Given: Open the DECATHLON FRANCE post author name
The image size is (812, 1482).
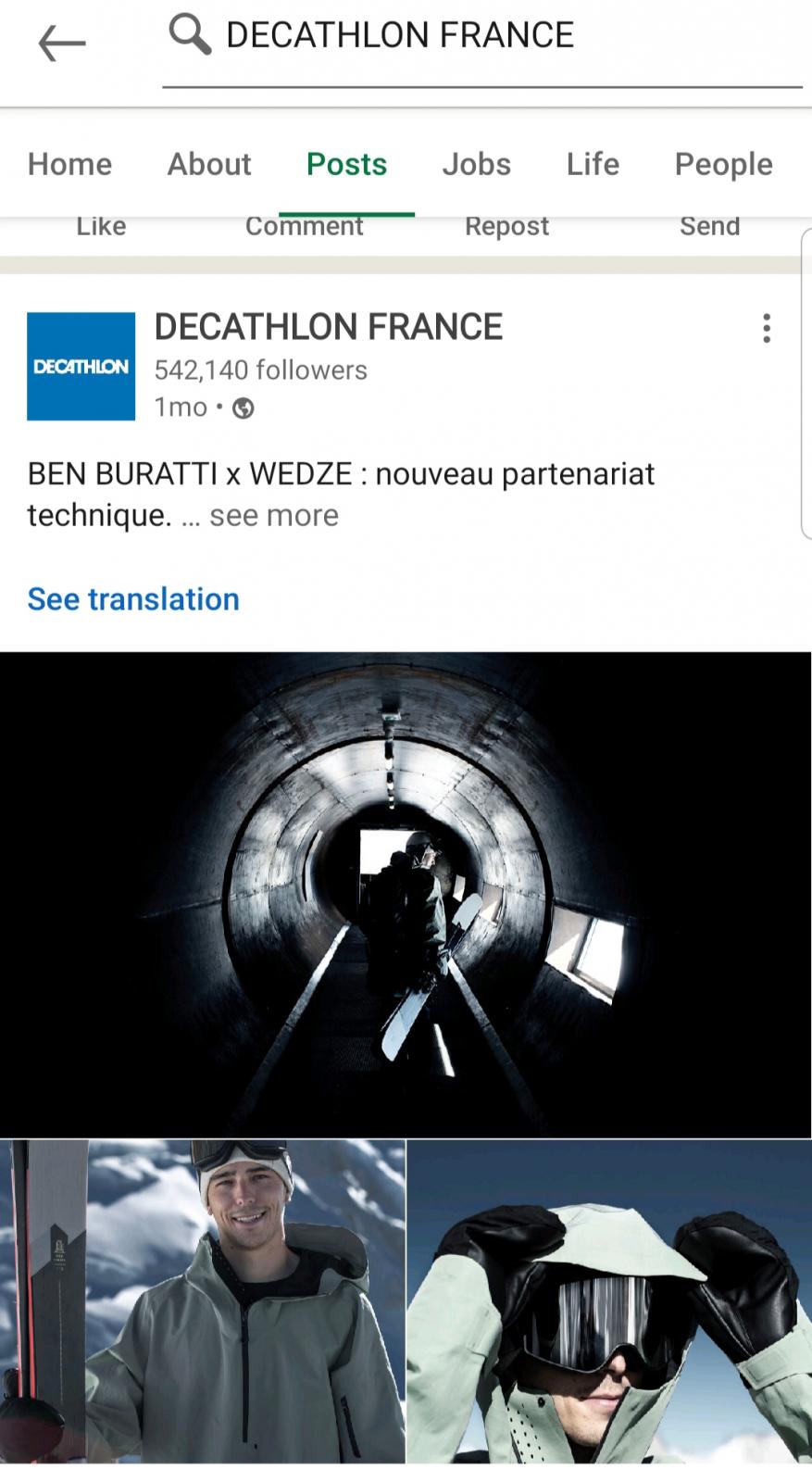Looking at the screenshot, I should (328, 327).
